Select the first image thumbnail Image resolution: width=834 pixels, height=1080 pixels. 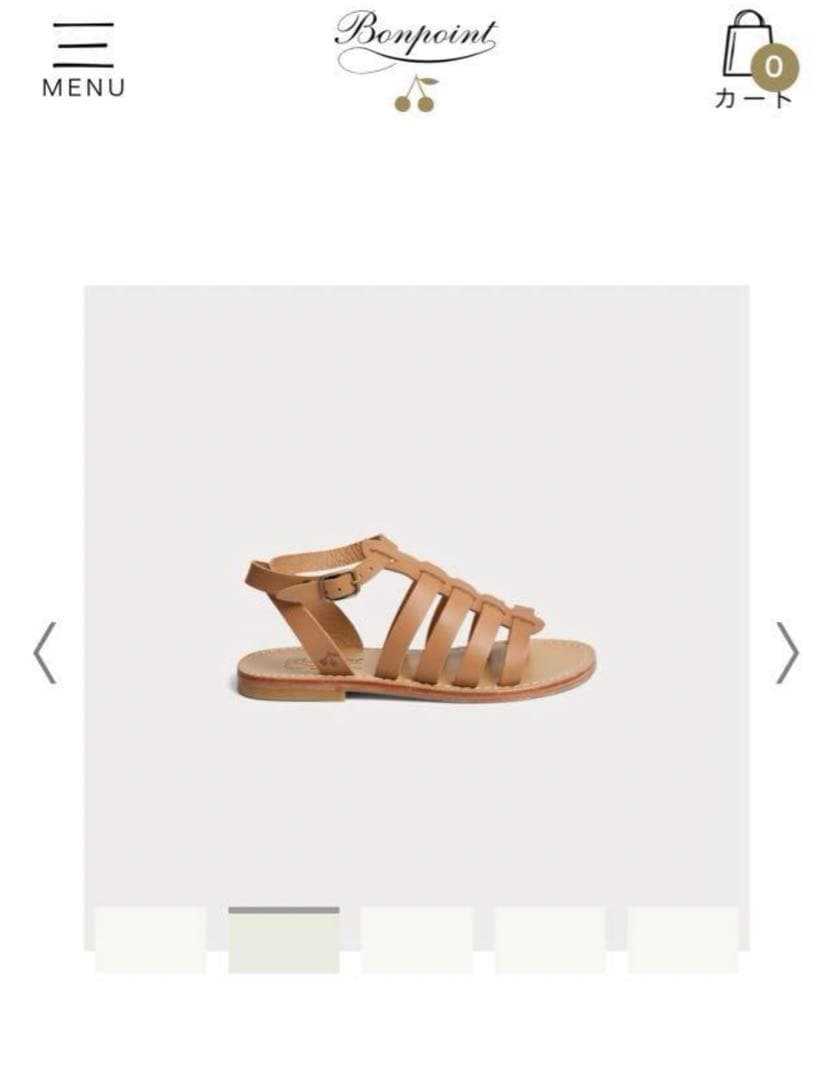[150, 939]
